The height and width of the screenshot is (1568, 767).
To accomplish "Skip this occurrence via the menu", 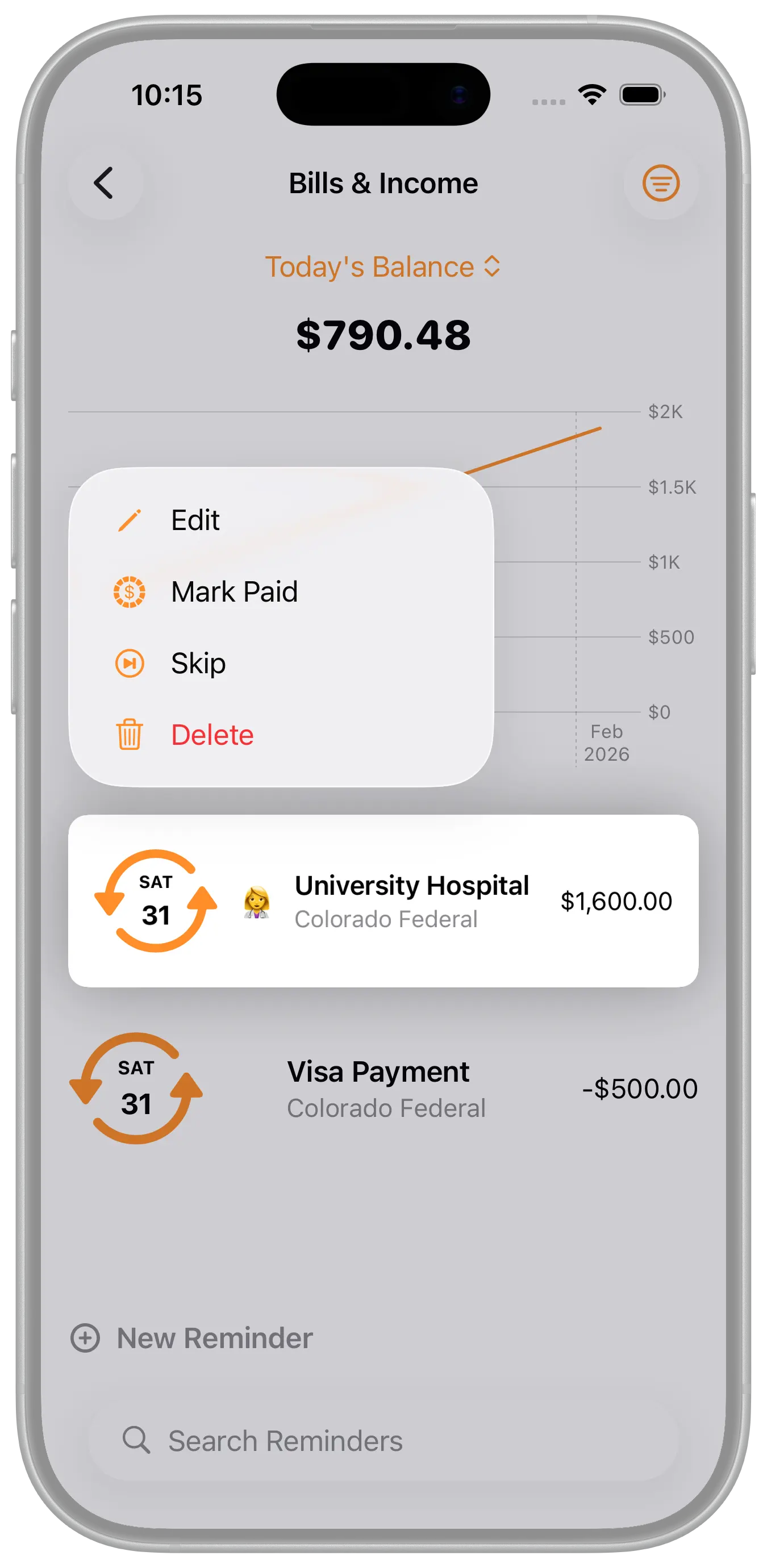I will tap(198, 664).
